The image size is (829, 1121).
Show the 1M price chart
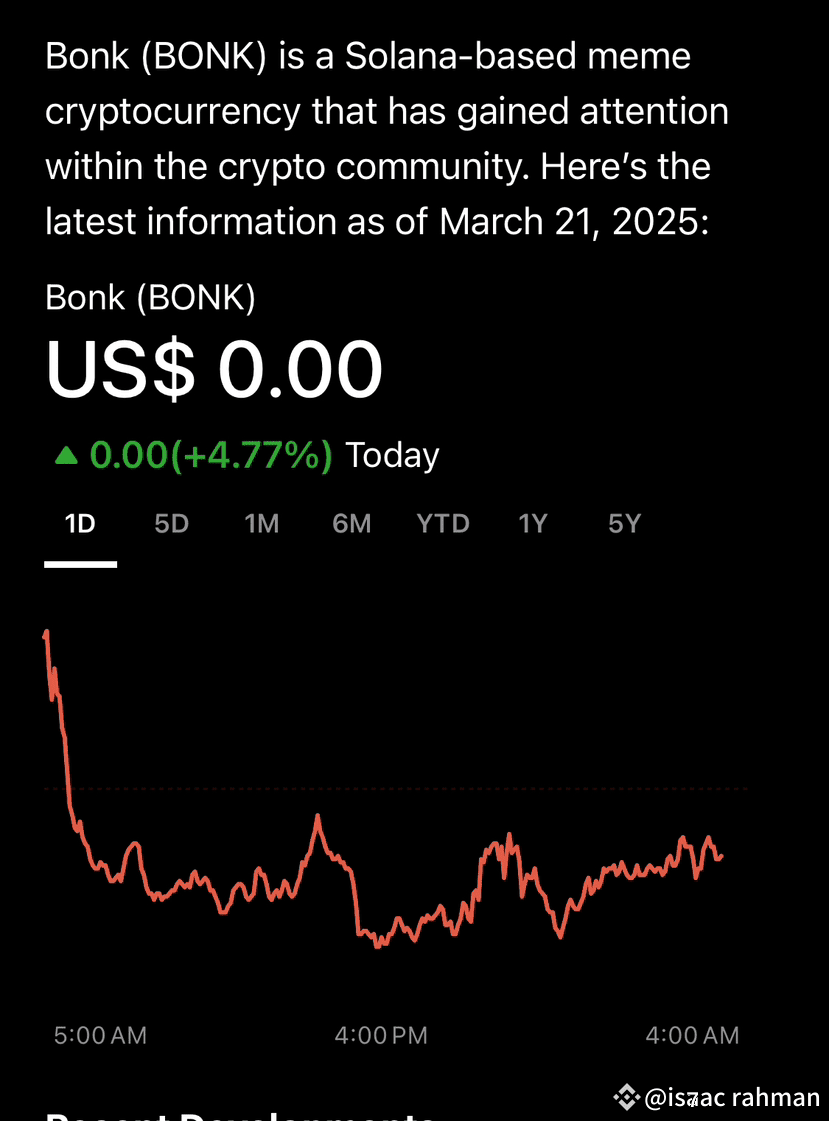tap(262, 523)
